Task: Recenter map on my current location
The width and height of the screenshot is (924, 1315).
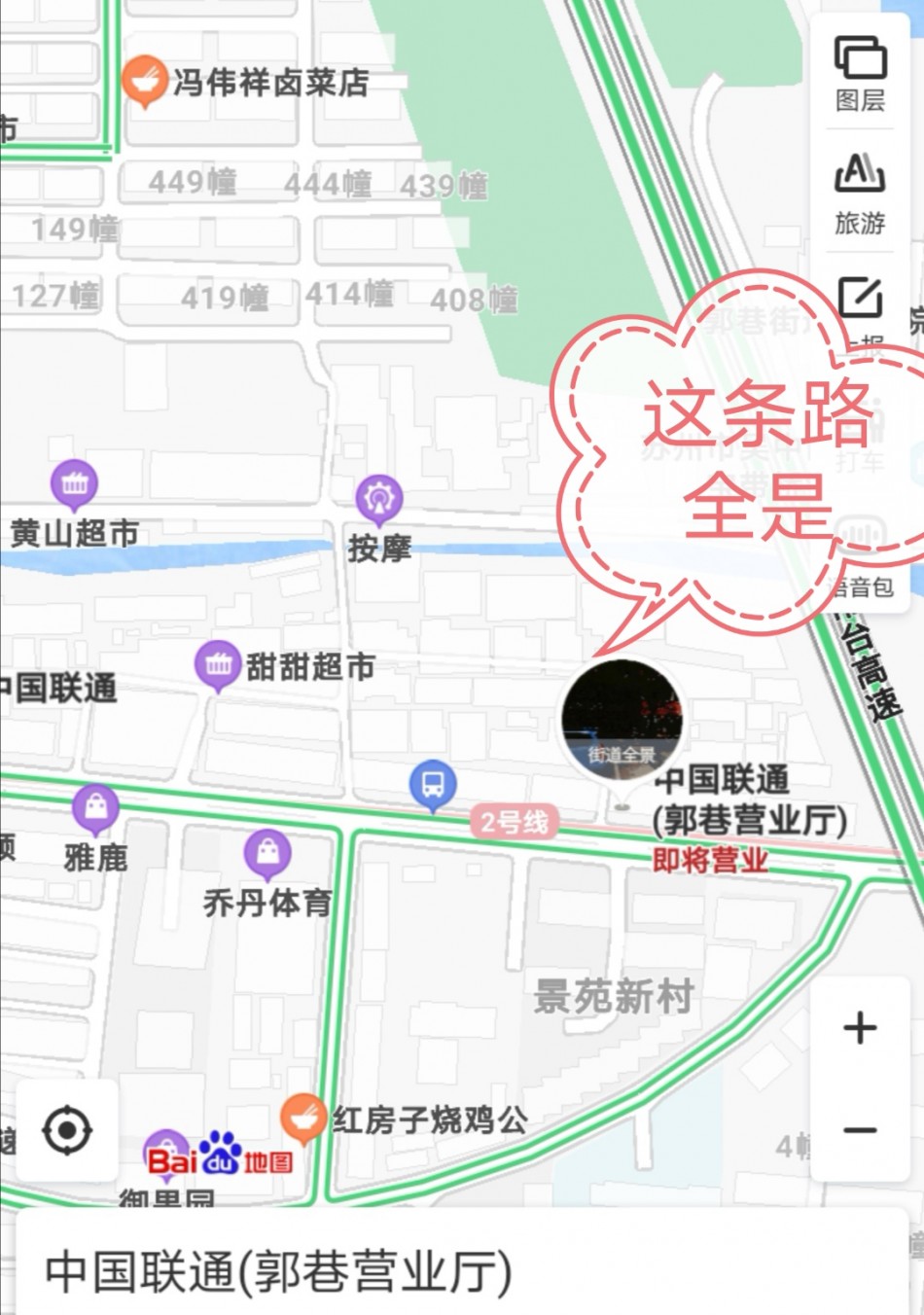Action: tap(67, 1131)
